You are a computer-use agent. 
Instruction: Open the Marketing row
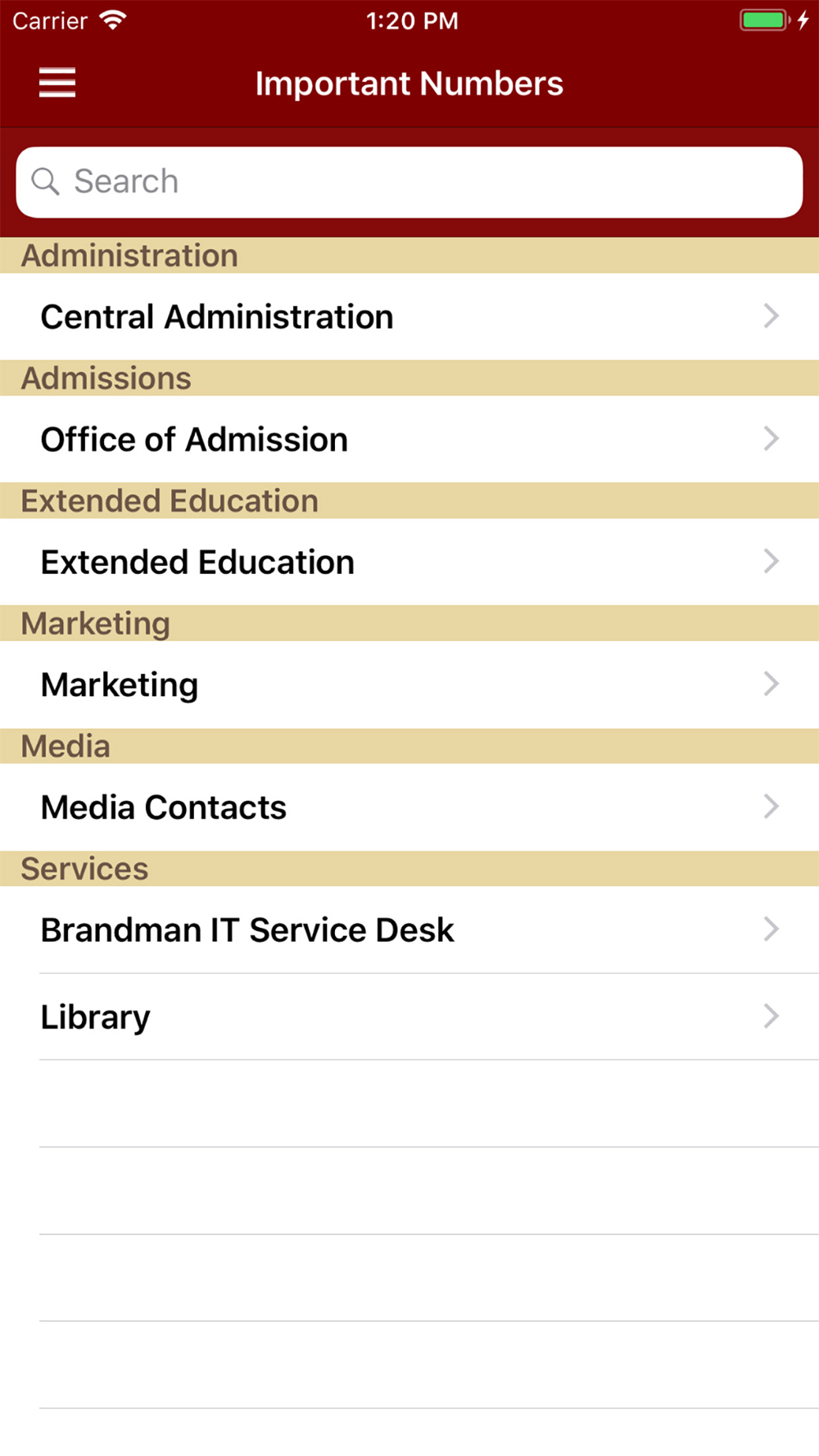(x=409, y=685)
